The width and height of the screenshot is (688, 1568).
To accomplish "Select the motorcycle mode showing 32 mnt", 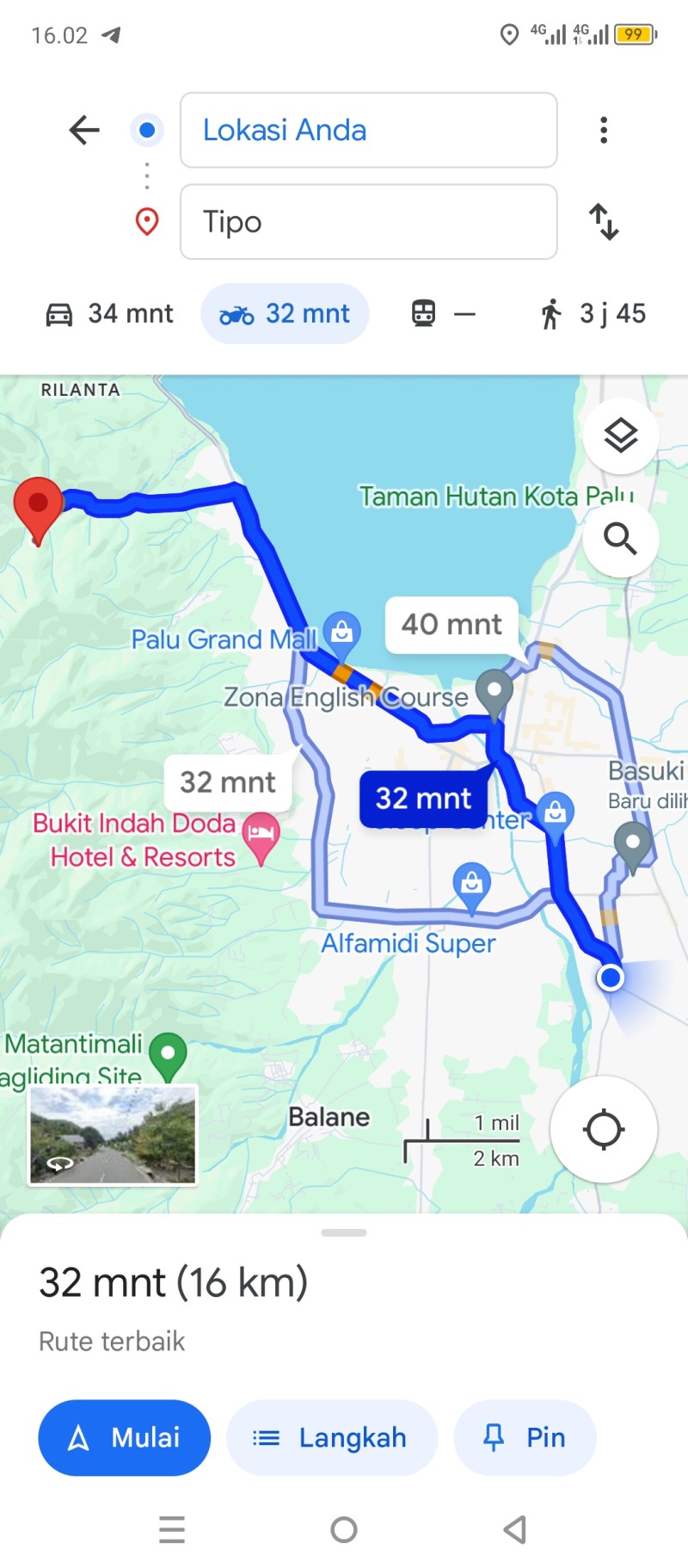I will [x=285, y=313].
